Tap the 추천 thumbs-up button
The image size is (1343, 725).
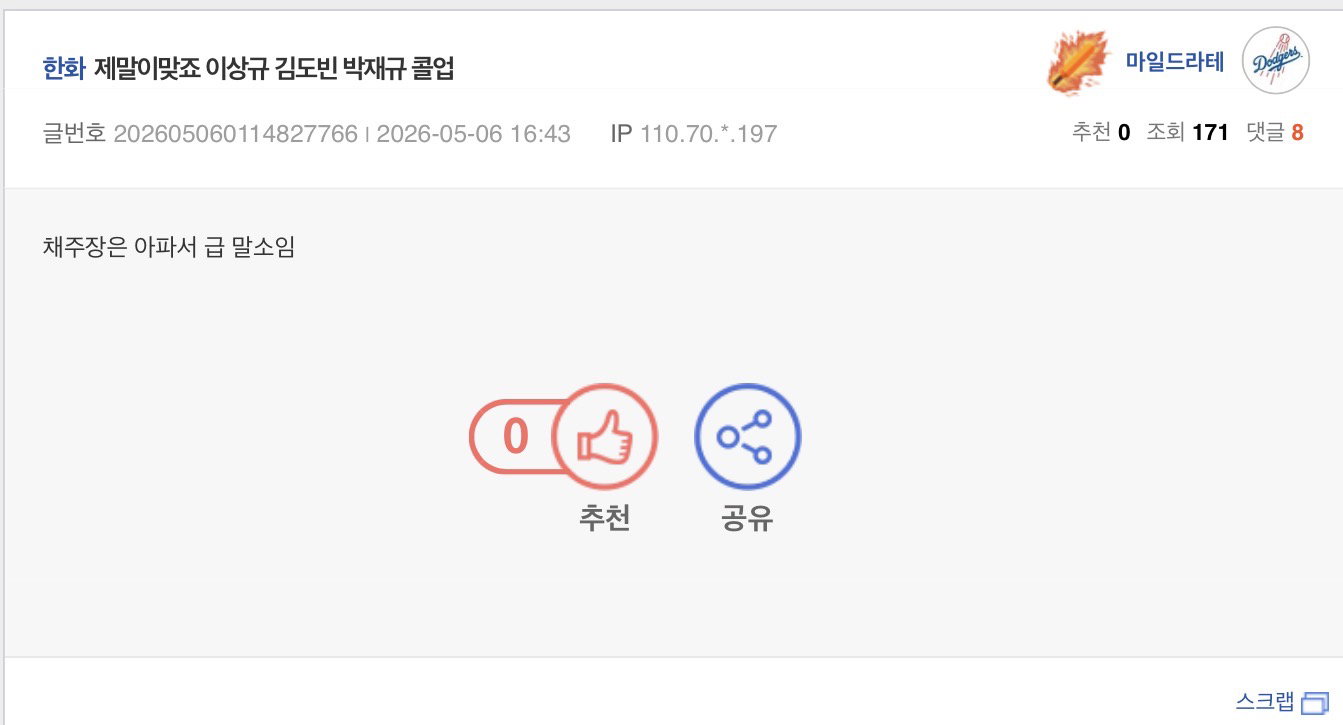[x=605, y=436]
